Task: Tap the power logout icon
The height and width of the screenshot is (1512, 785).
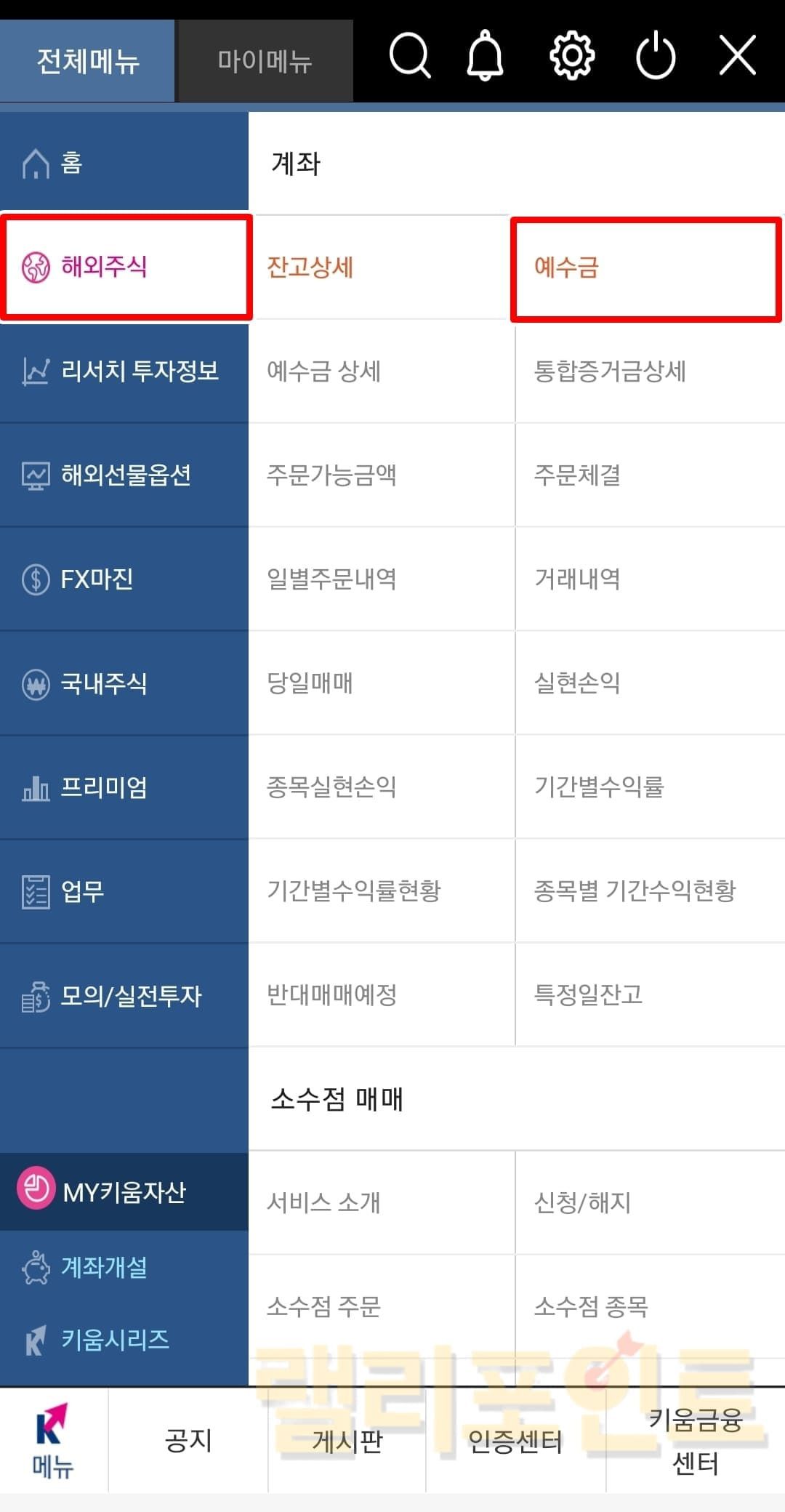Action: point(656,56)
